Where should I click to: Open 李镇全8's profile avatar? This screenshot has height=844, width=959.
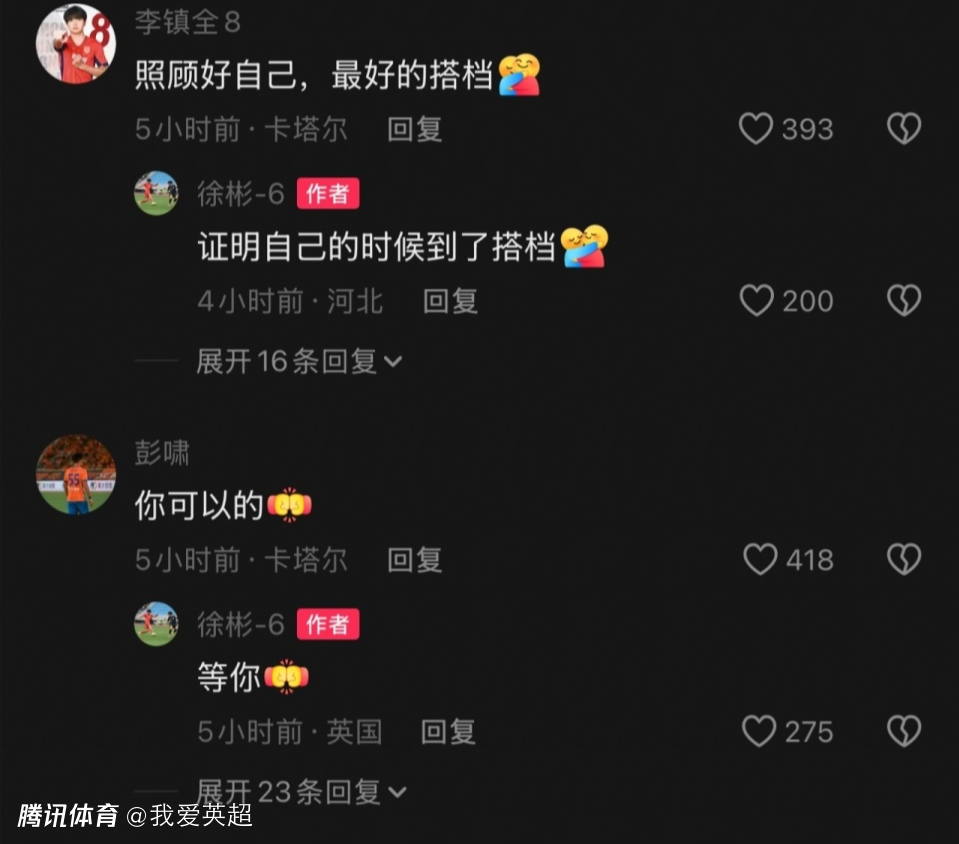76,44
